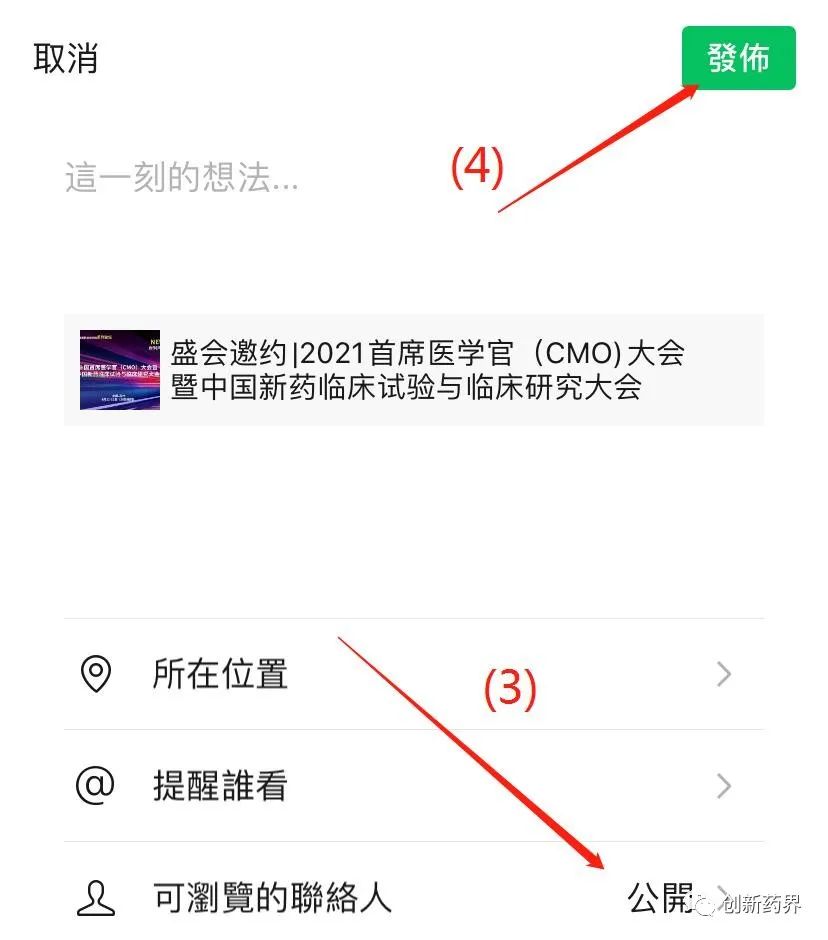828x940 pixels.
Task: Select the @ mention icon
Action: 96,788
